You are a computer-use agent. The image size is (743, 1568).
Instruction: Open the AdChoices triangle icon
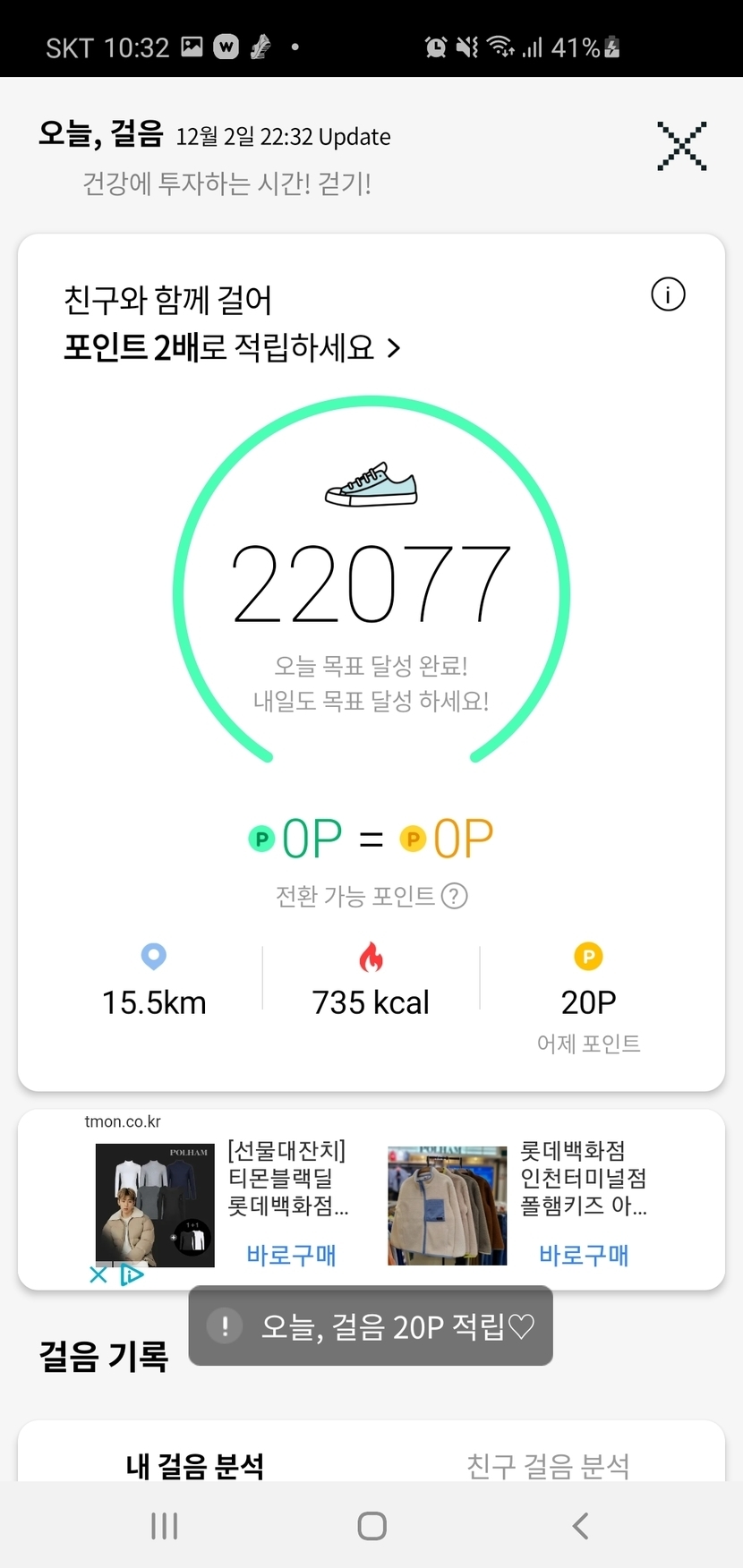coord(132,1274)
